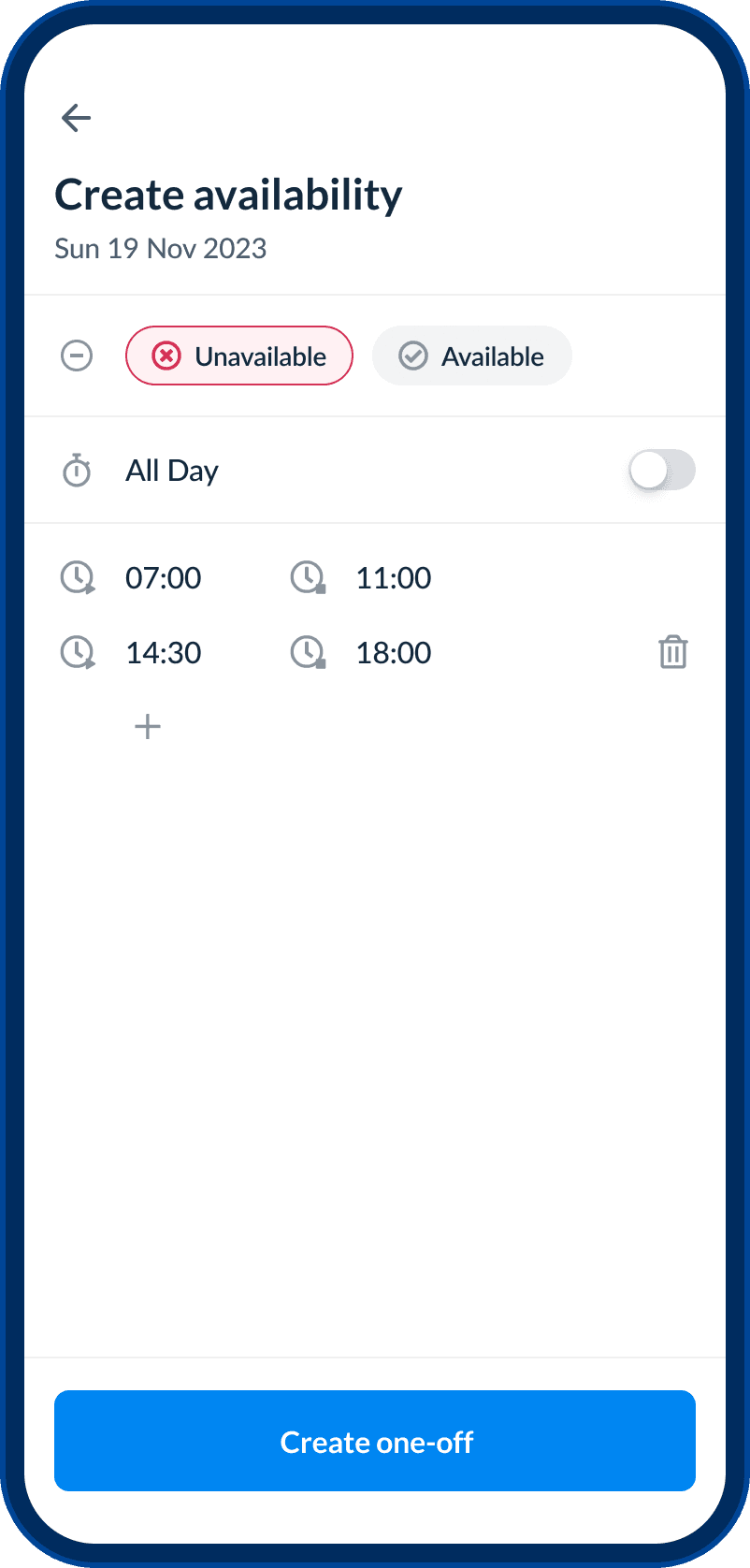Delete the 14:30 to 18:00 time slot
The height and width of the screenshot is (1568, 750).
(x=673, y=652)
